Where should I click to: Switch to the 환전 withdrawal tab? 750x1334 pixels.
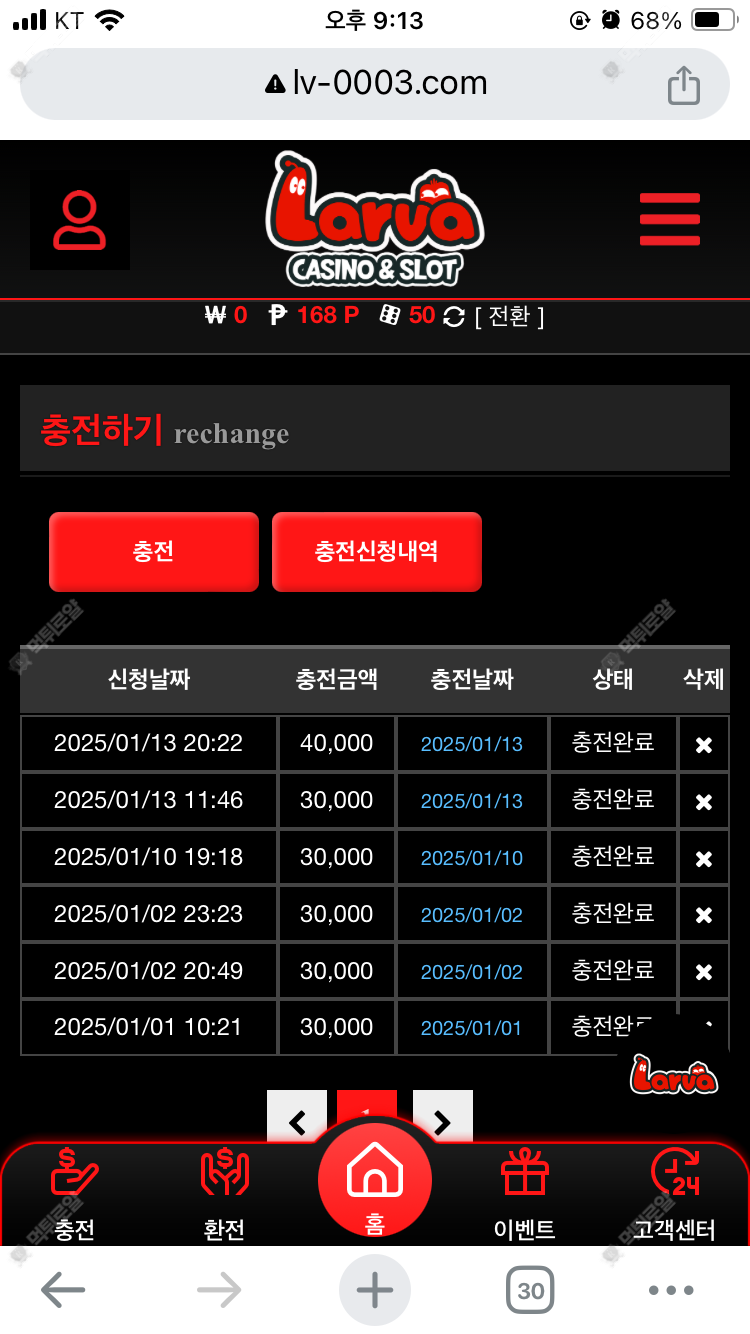[224, 1195]
